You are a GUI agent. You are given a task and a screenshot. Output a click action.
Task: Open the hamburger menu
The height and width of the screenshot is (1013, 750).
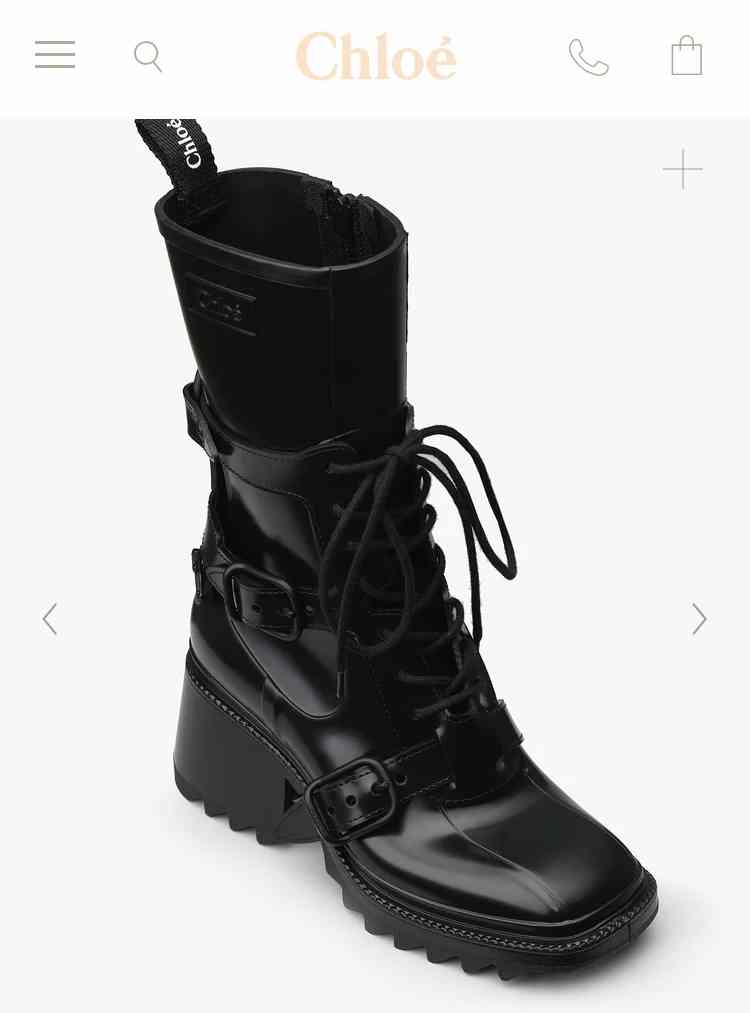point(55,55)
